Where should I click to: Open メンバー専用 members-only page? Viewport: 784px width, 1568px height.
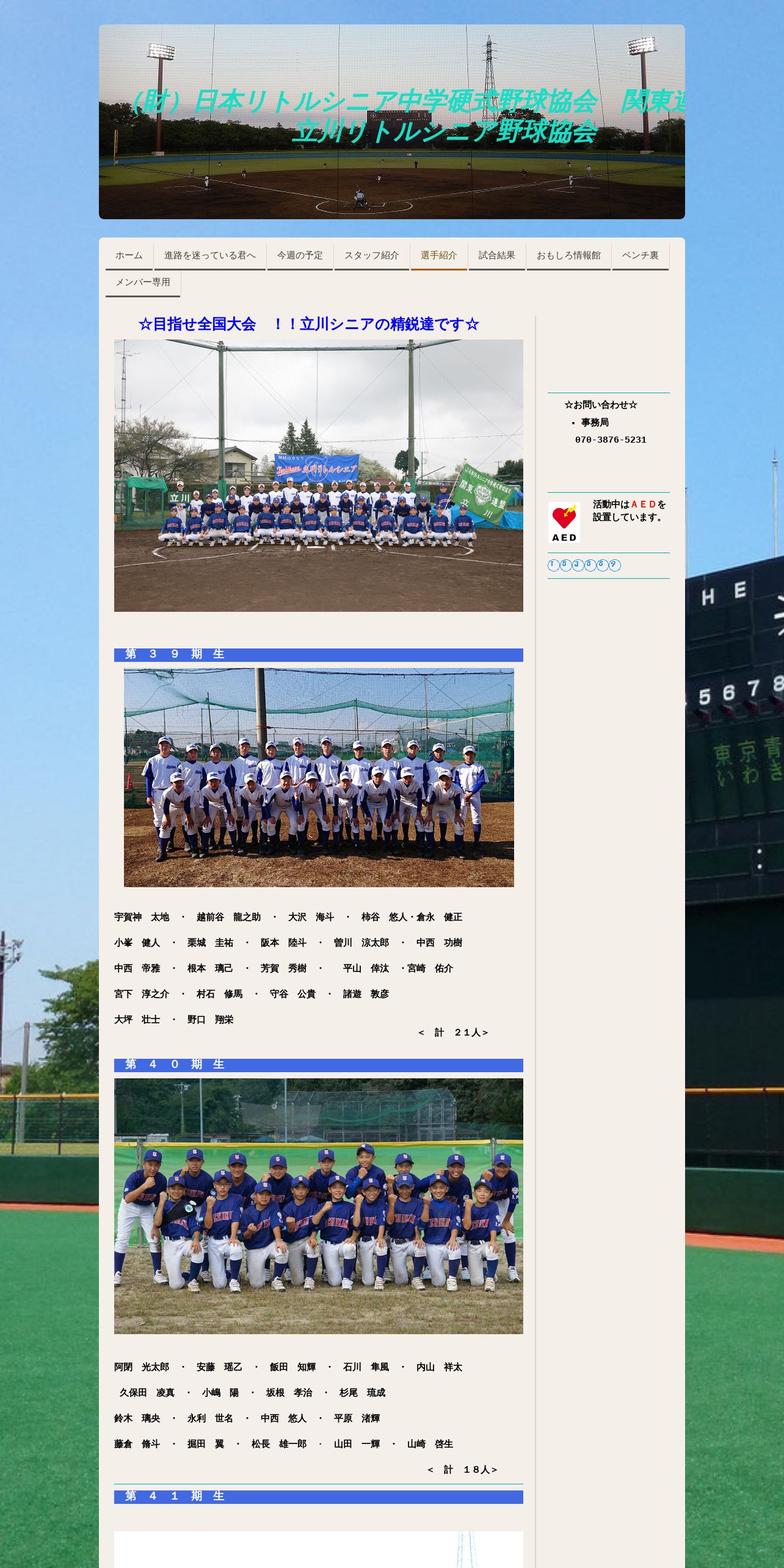click(x=143, y=283)
